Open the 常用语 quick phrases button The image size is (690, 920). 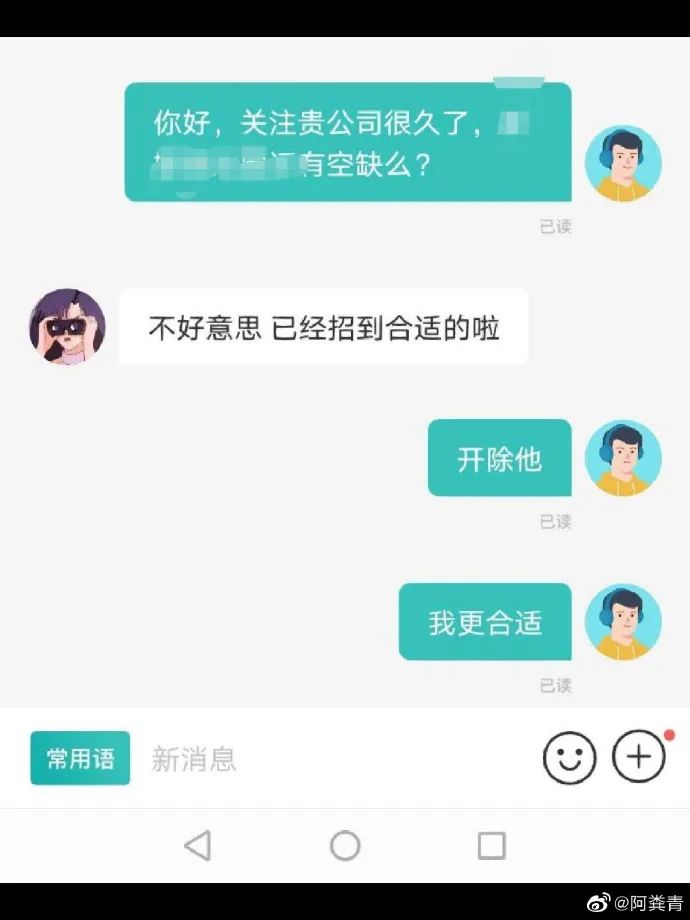coord(80,758)
